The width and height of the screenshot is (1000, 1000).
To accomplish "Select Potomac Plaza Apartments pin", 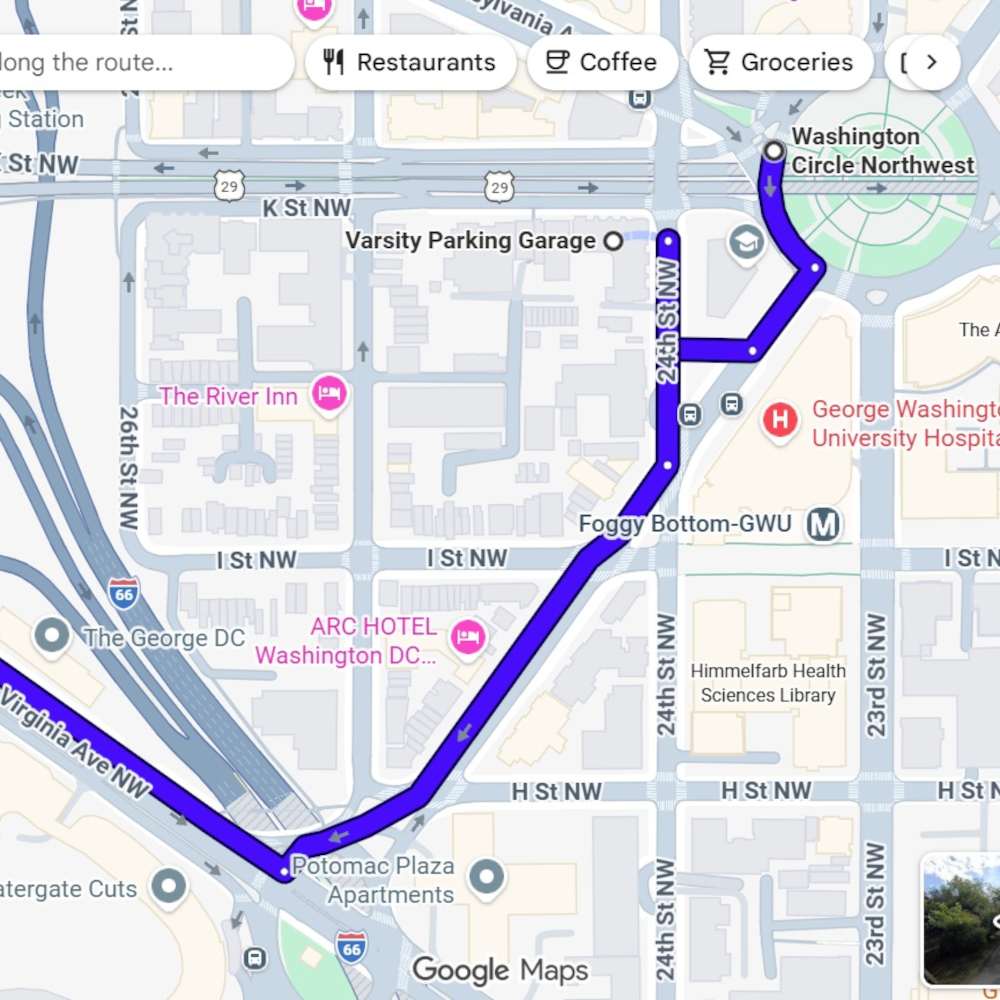I will point(487,876).
